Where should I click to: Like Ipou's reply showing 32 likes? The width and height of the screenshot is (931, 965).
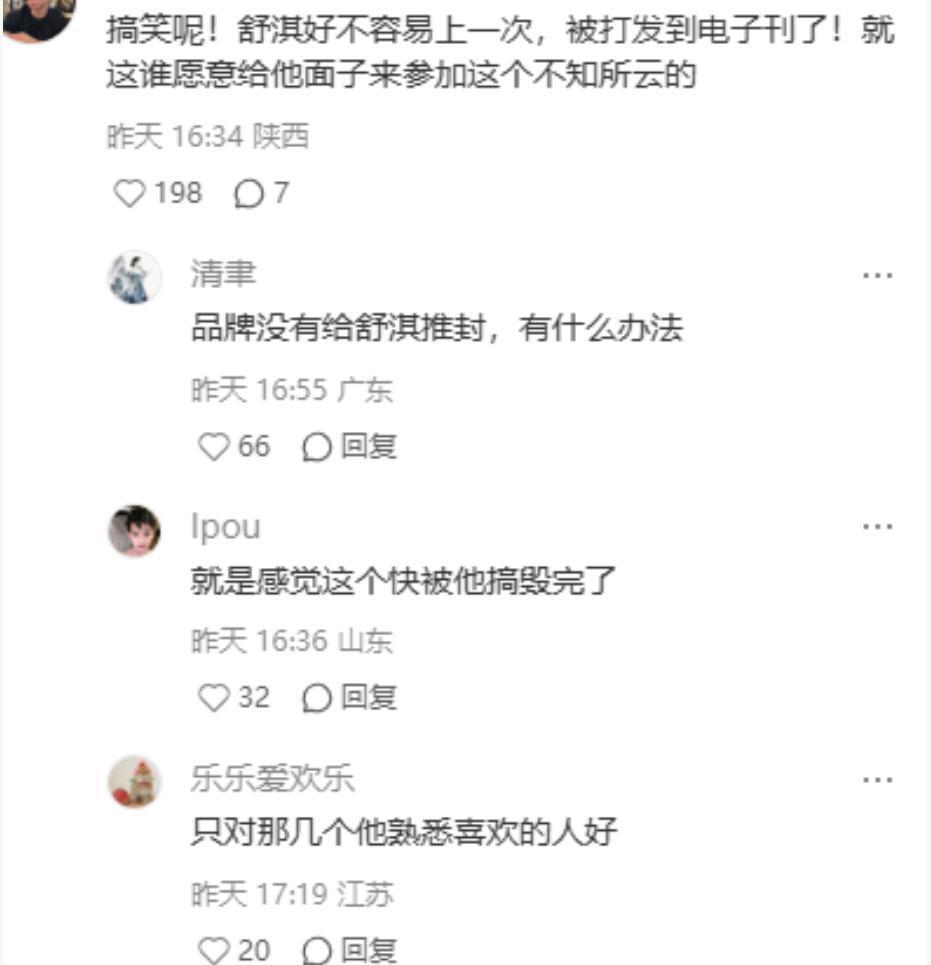click(212, 697)
